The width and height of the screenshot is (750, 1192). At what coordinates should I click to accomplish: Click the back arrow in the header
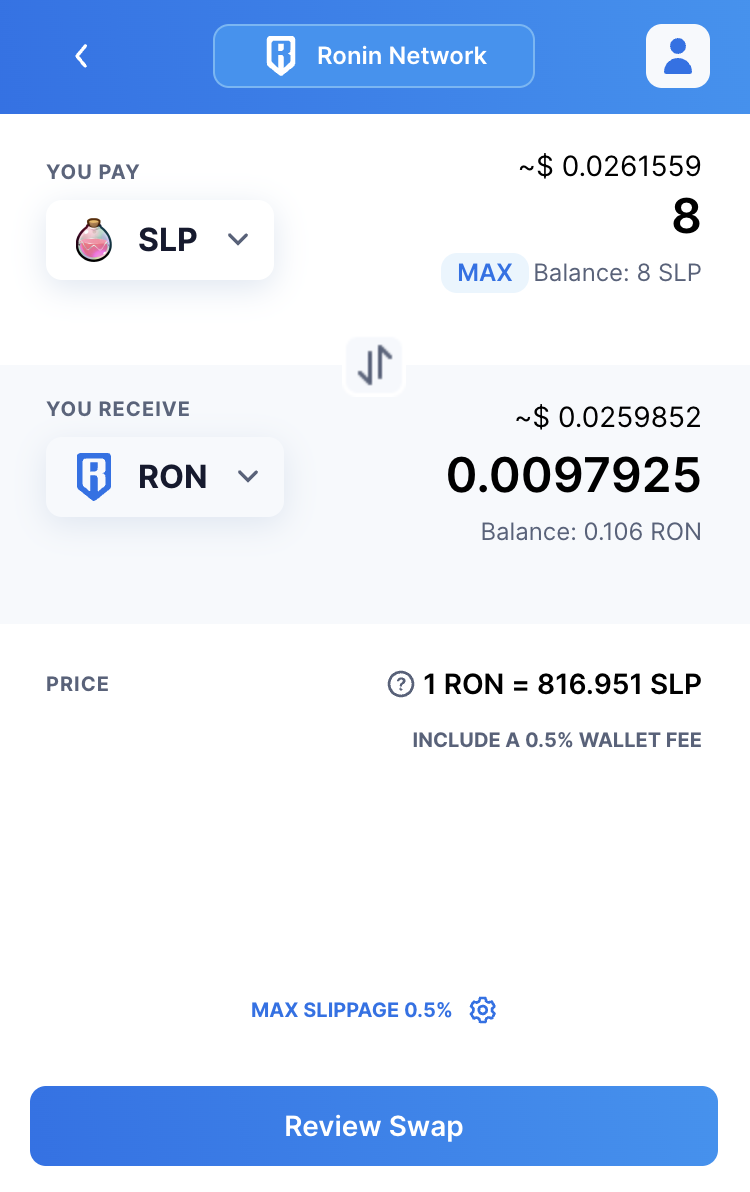tap(80, 56)
